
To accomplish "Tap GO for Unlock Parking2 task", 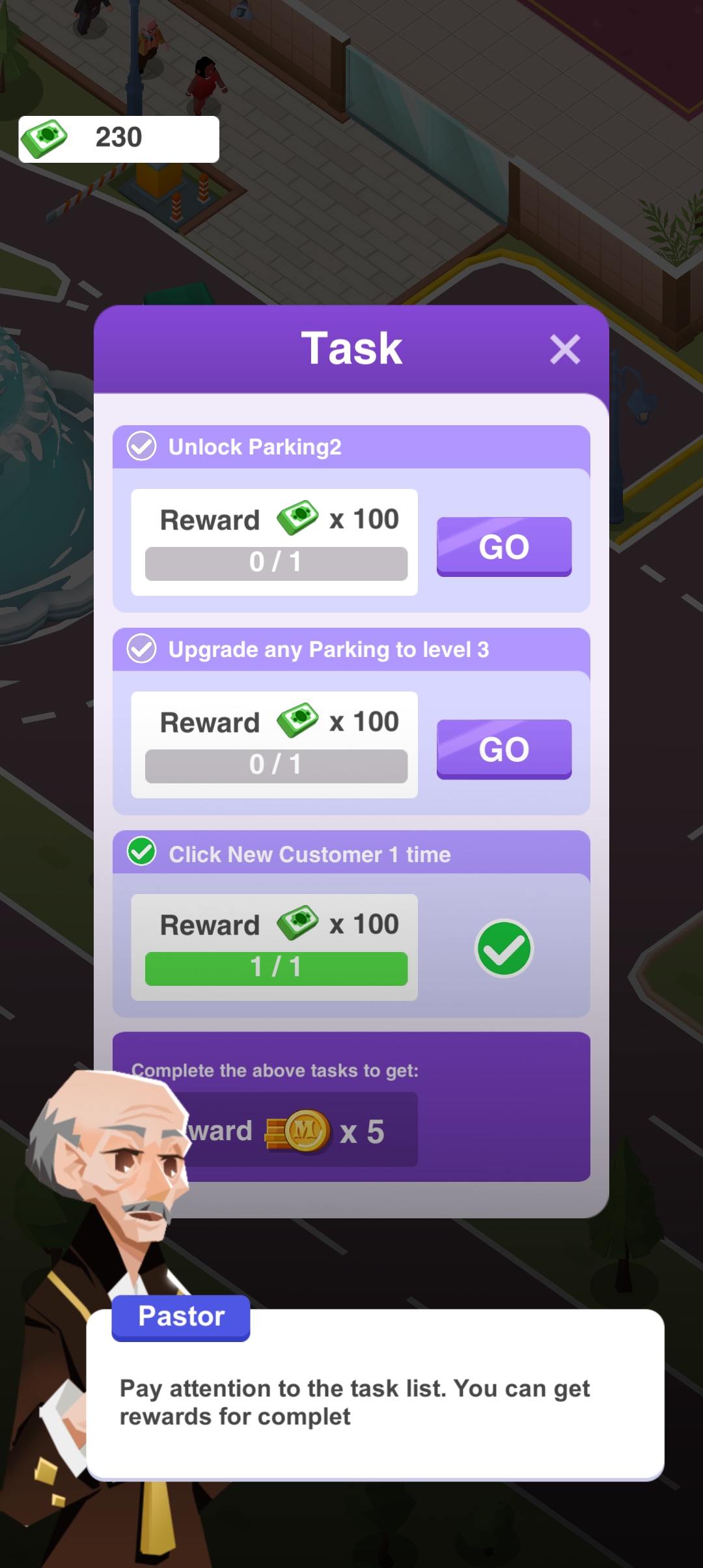I will coord(504,546).
